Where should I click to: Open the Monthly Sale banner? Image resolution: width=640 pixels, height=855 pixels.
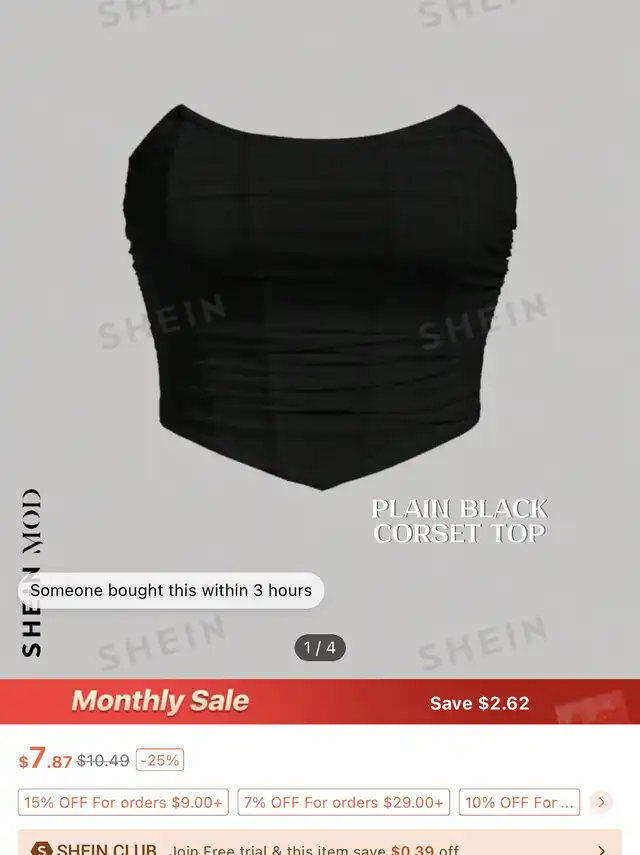tap(320, 702)
